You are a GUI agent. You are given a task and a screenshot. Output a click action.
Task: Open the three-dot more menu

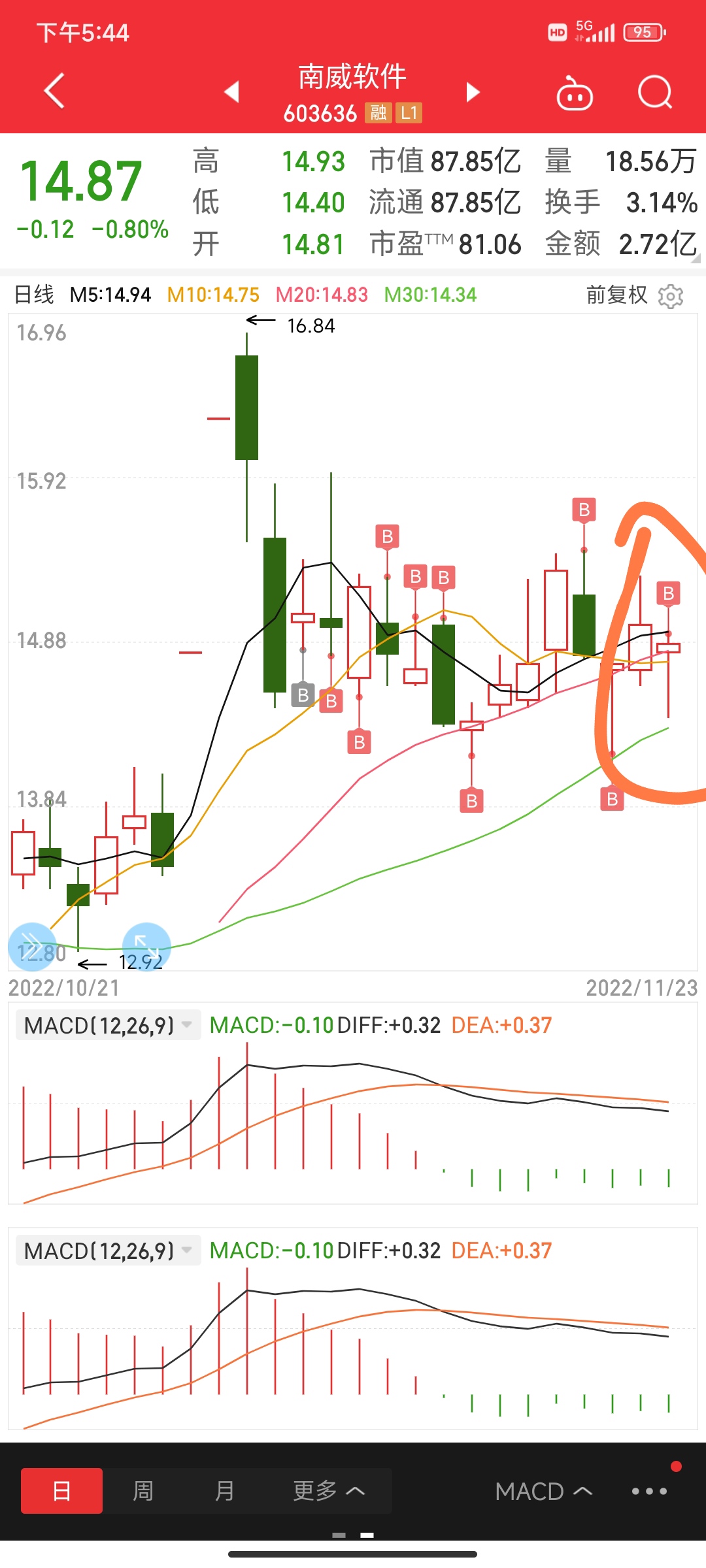(x=649, y=1492)
